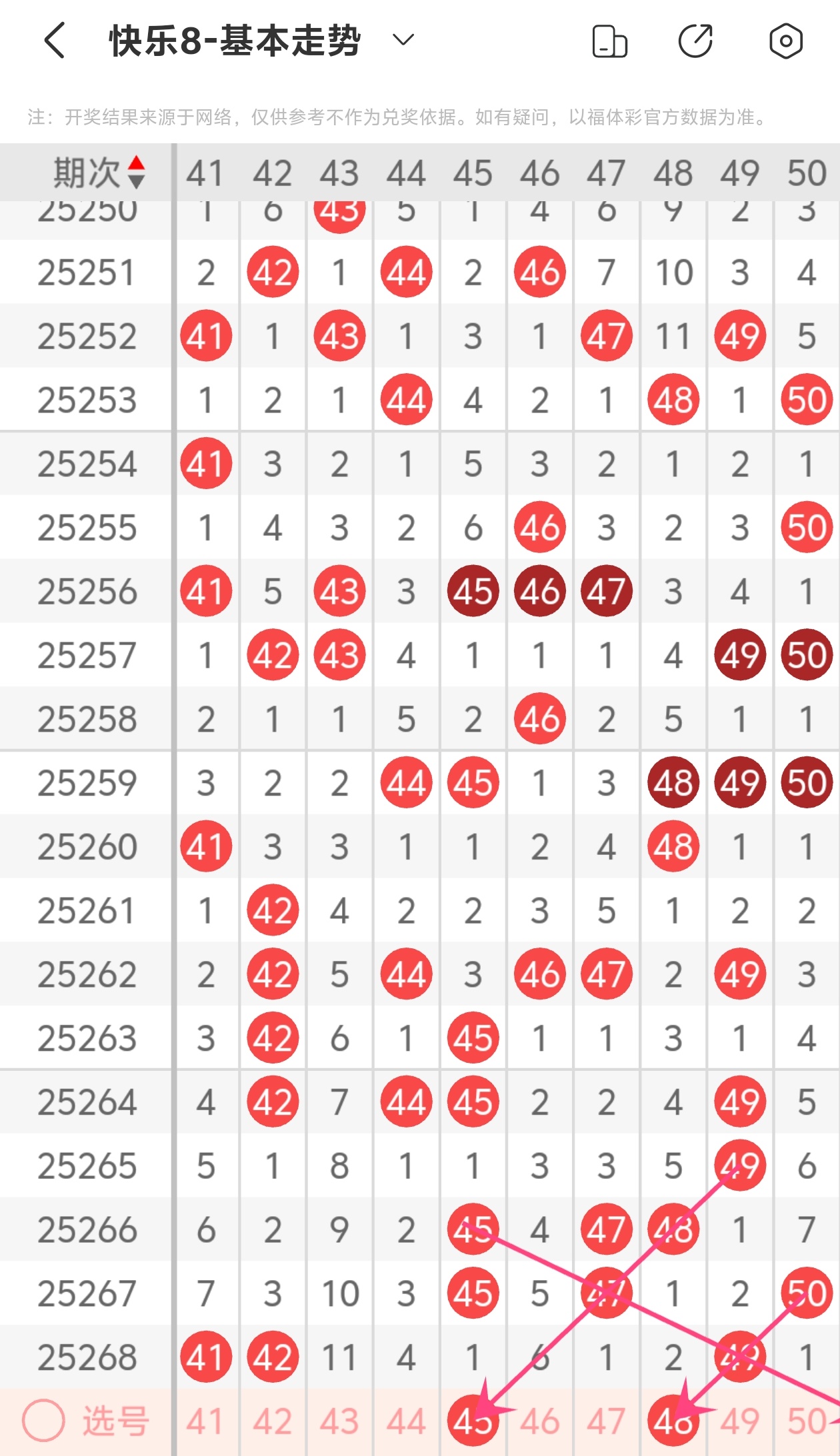
Task: Pick number 44 in the 选号 row
Action: [x=406, y=1421]
